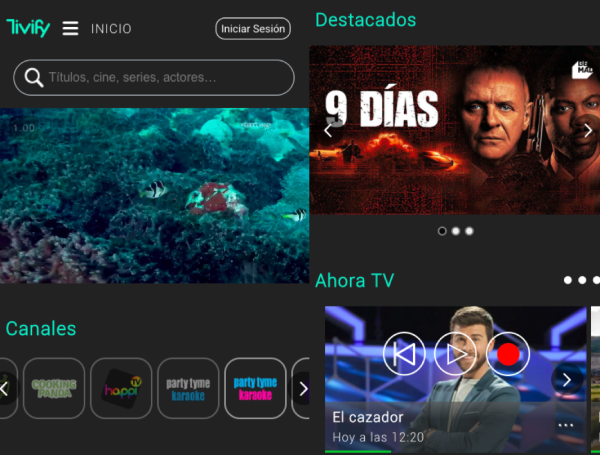Play El cazador now

(x=456, y=354)
